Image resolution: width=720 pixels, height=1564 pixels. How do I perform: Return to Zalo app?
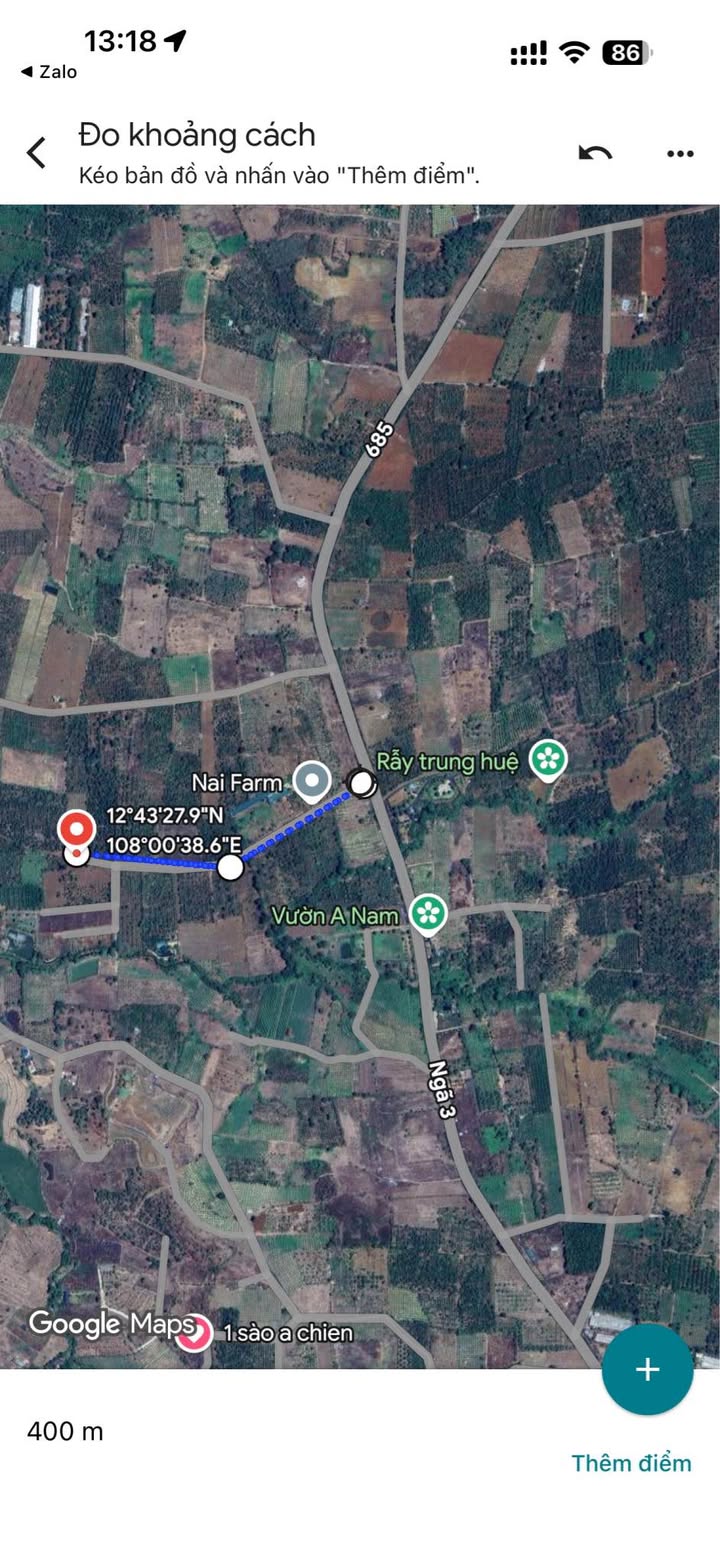click(48, 72)
